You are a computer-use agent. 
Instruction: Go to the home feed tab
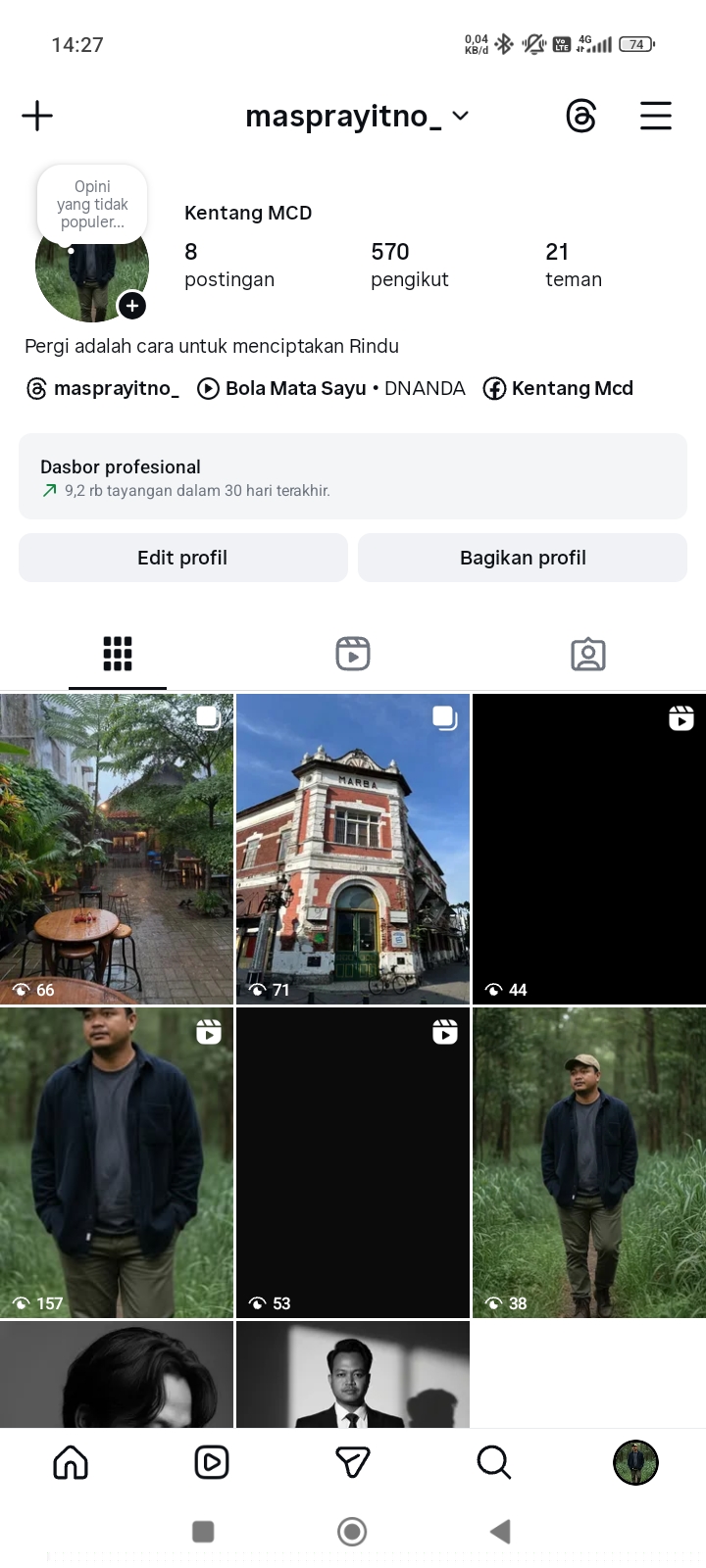pyautogui.click(x=71, y=1462)
